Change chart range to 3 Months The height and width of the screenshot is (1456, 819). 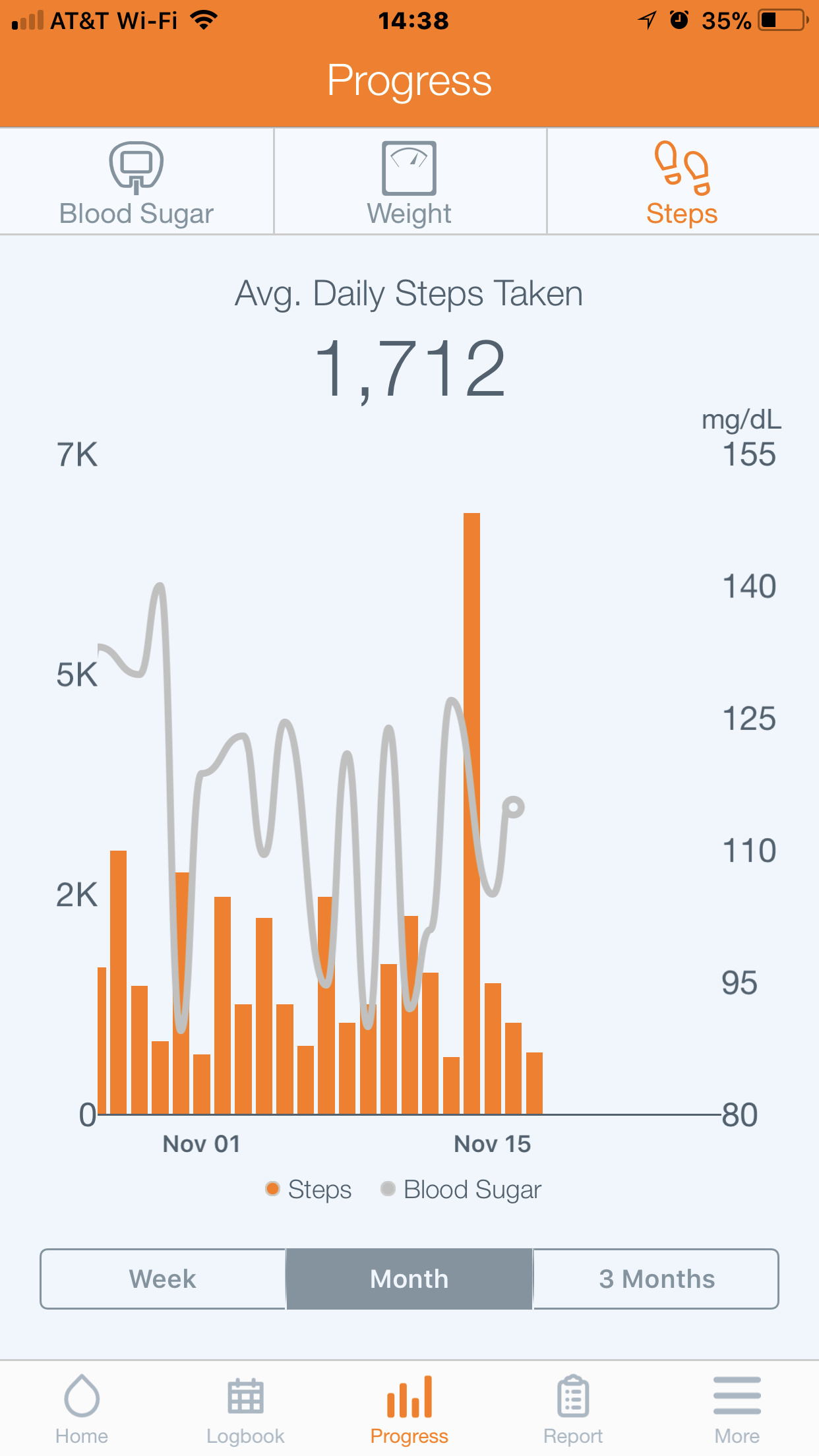[x=656, y=1279]
